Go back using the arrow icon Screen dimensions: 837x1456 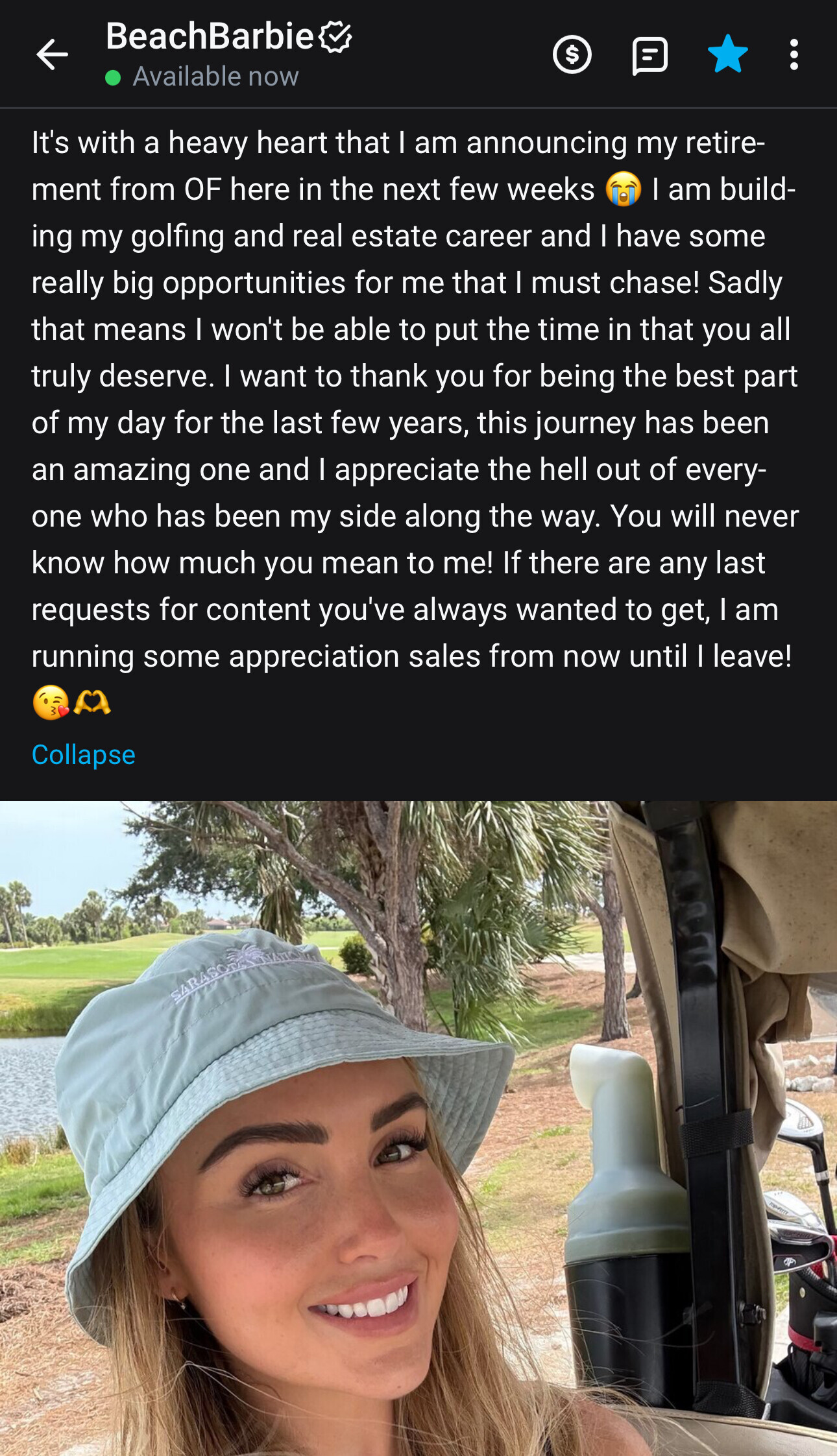tap(52, 54)
